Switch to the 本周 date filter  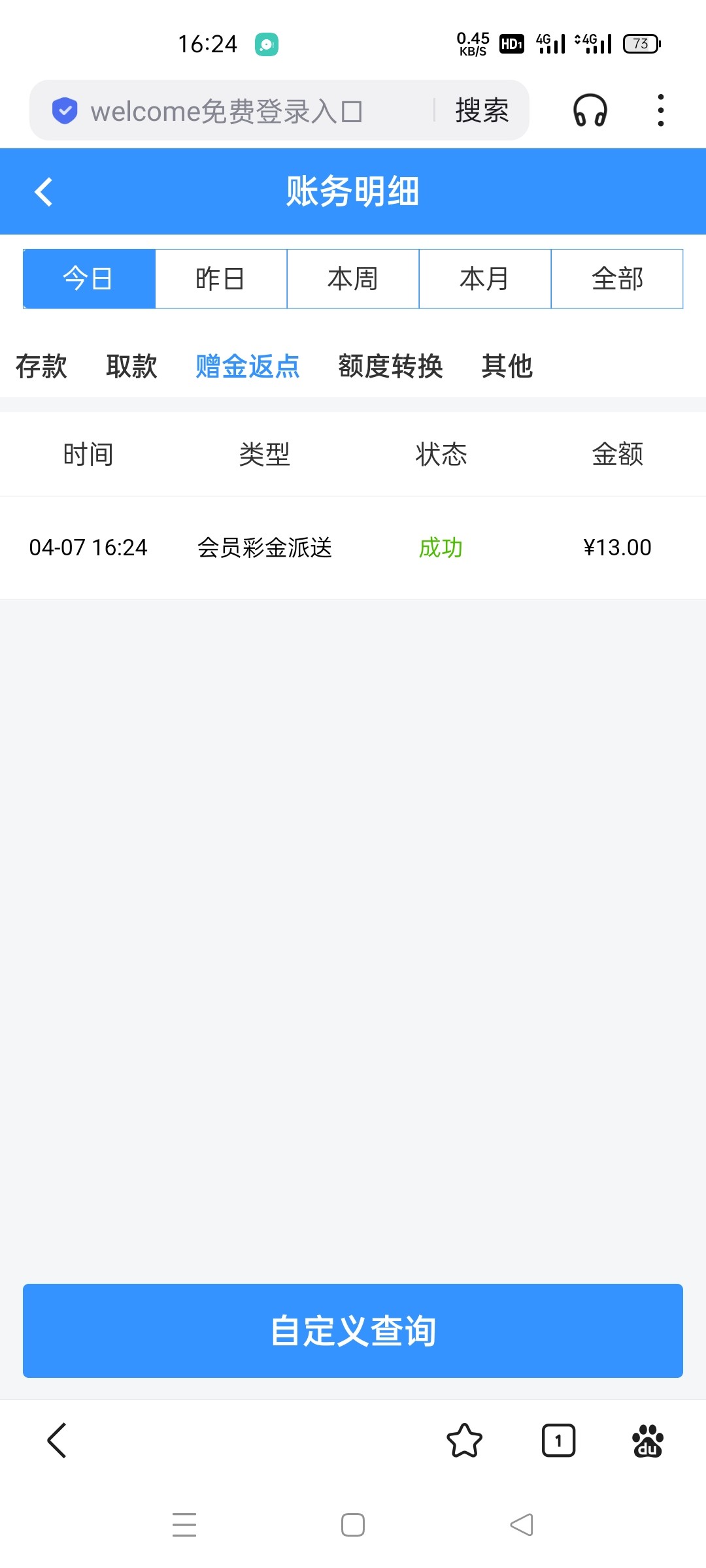click(x=353, y=279)
